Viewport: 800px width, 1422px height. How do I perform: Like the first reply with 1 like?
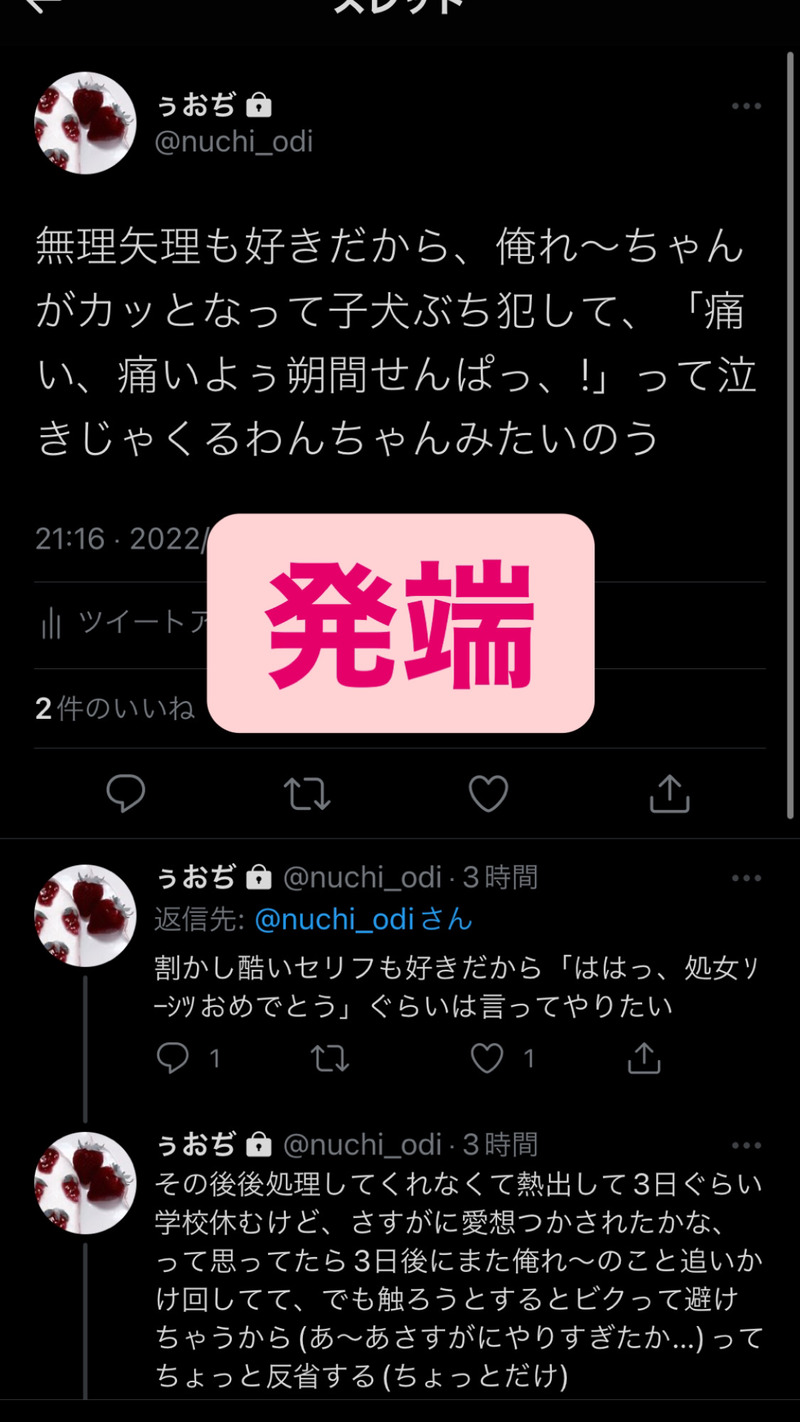coord(488,1058)
